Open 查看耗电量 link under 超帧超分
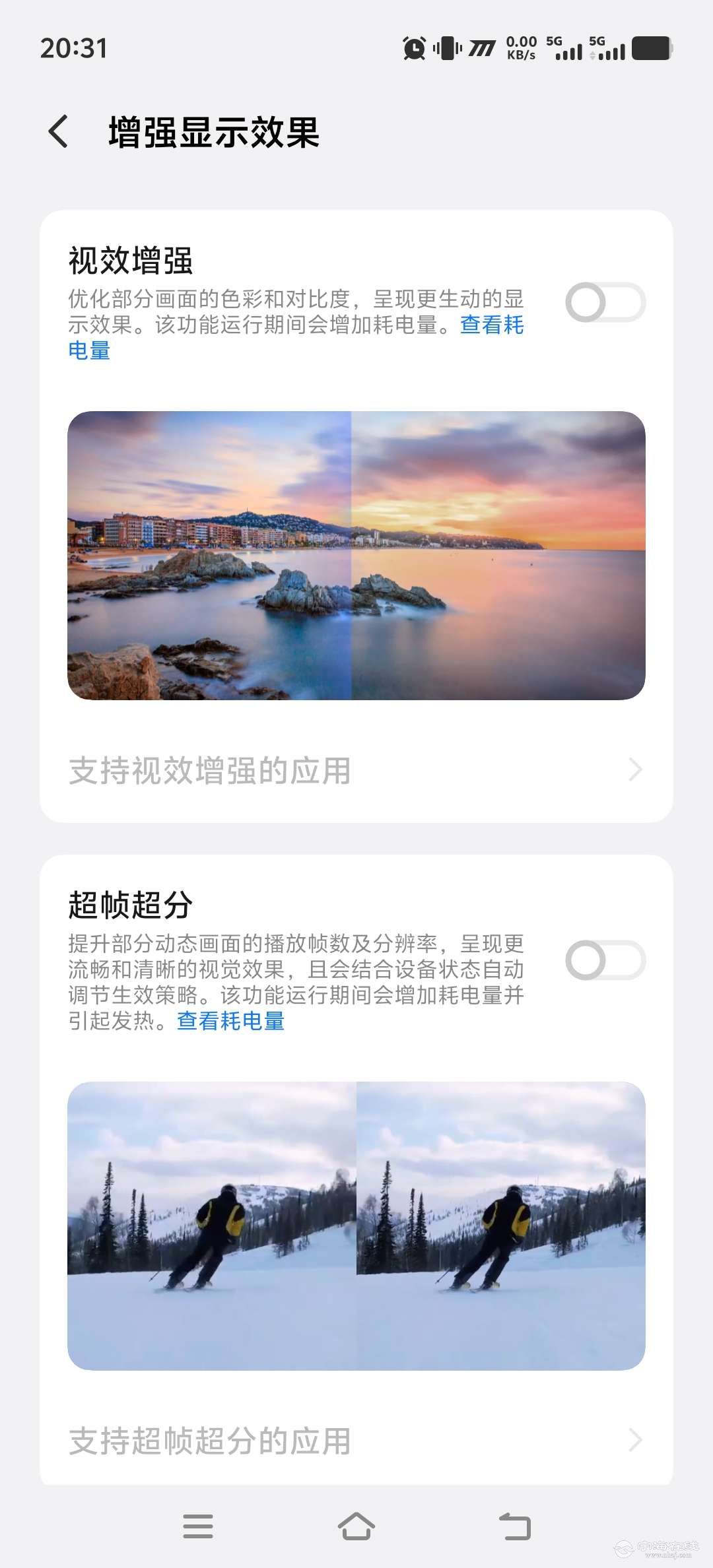This screenshot has width=713, height=1568. 230,1021
